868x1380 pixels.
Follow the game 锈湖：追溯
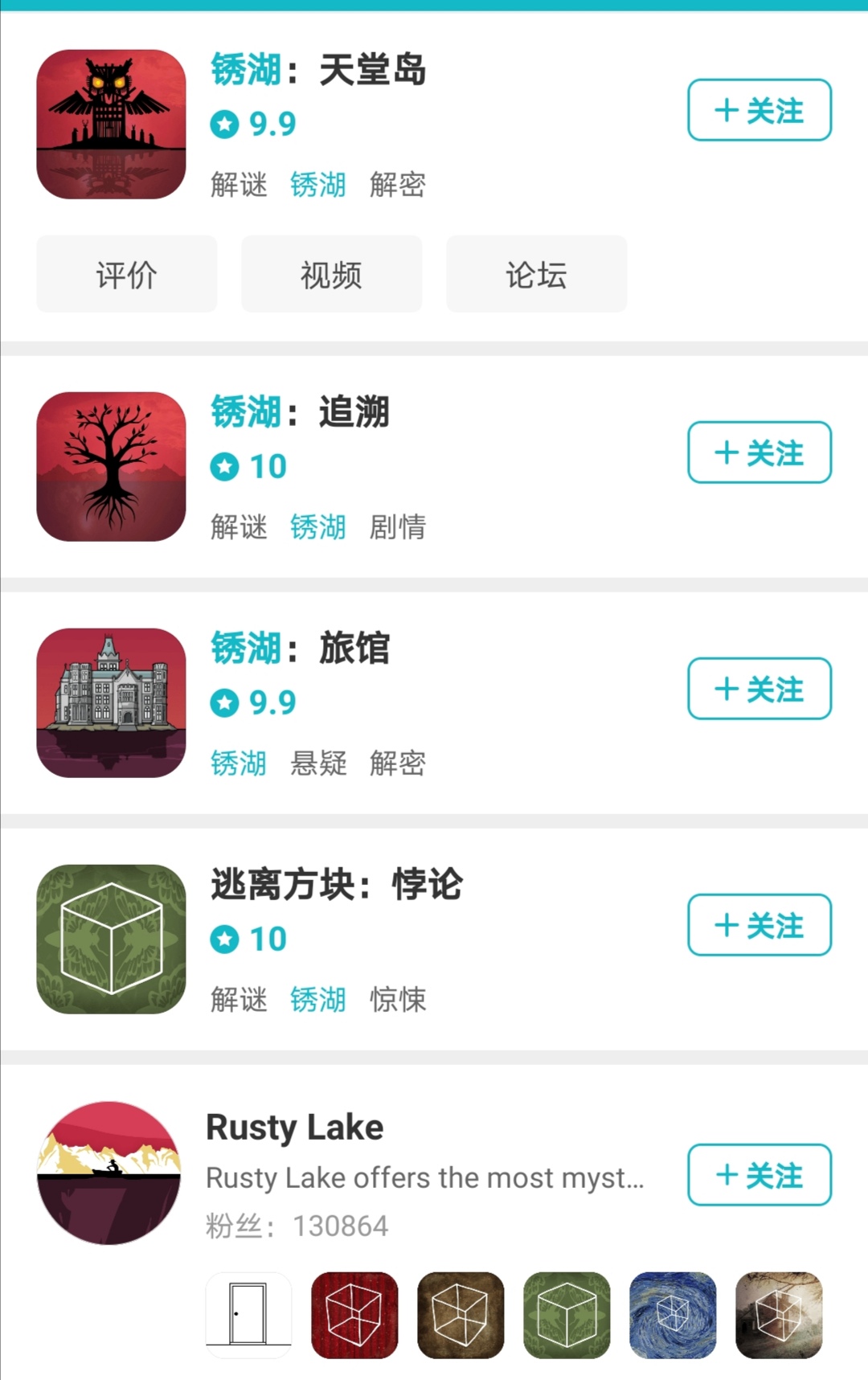point(759,452)
